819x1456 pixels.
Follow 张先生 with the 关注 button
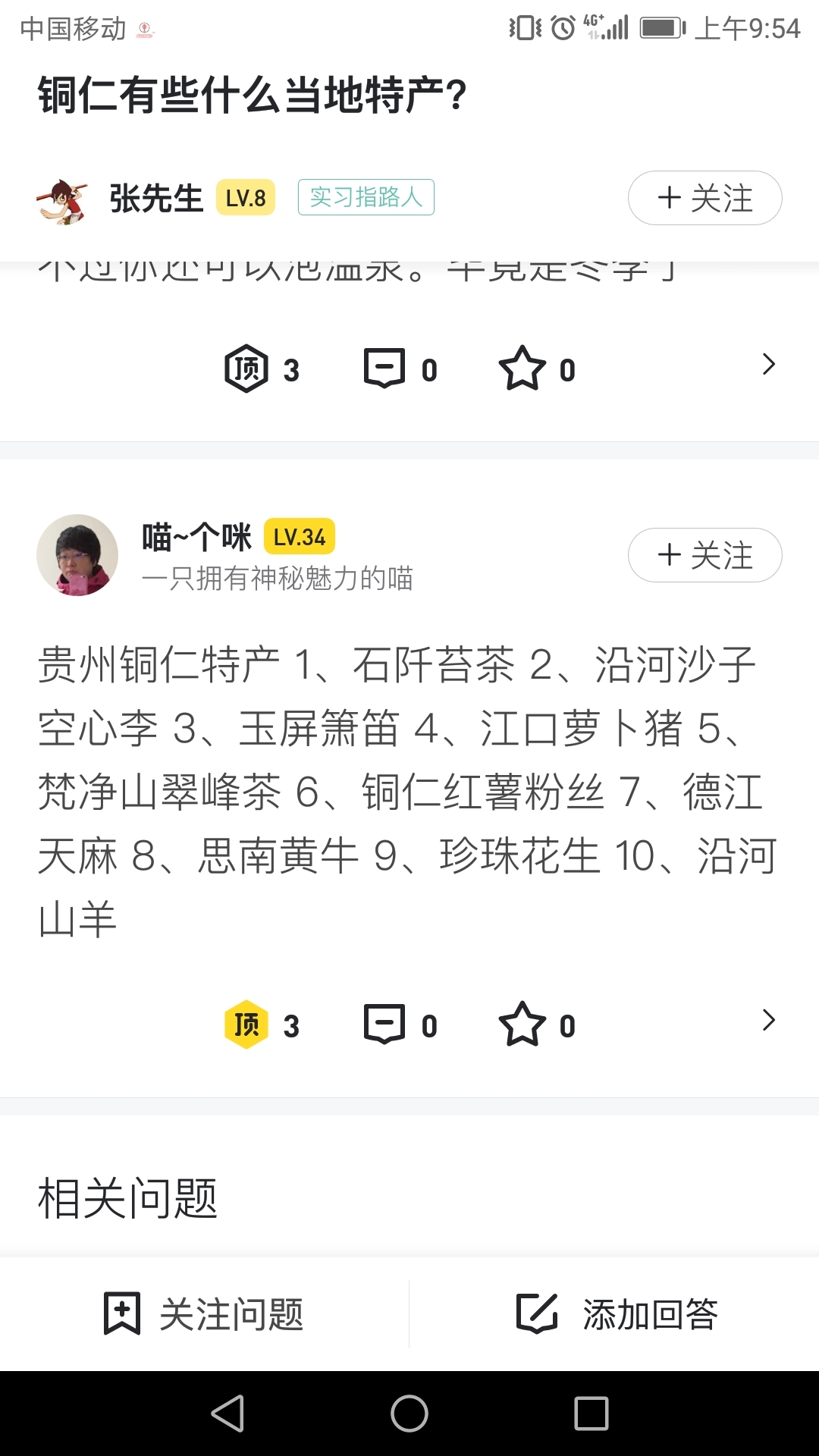pos(704,198)
